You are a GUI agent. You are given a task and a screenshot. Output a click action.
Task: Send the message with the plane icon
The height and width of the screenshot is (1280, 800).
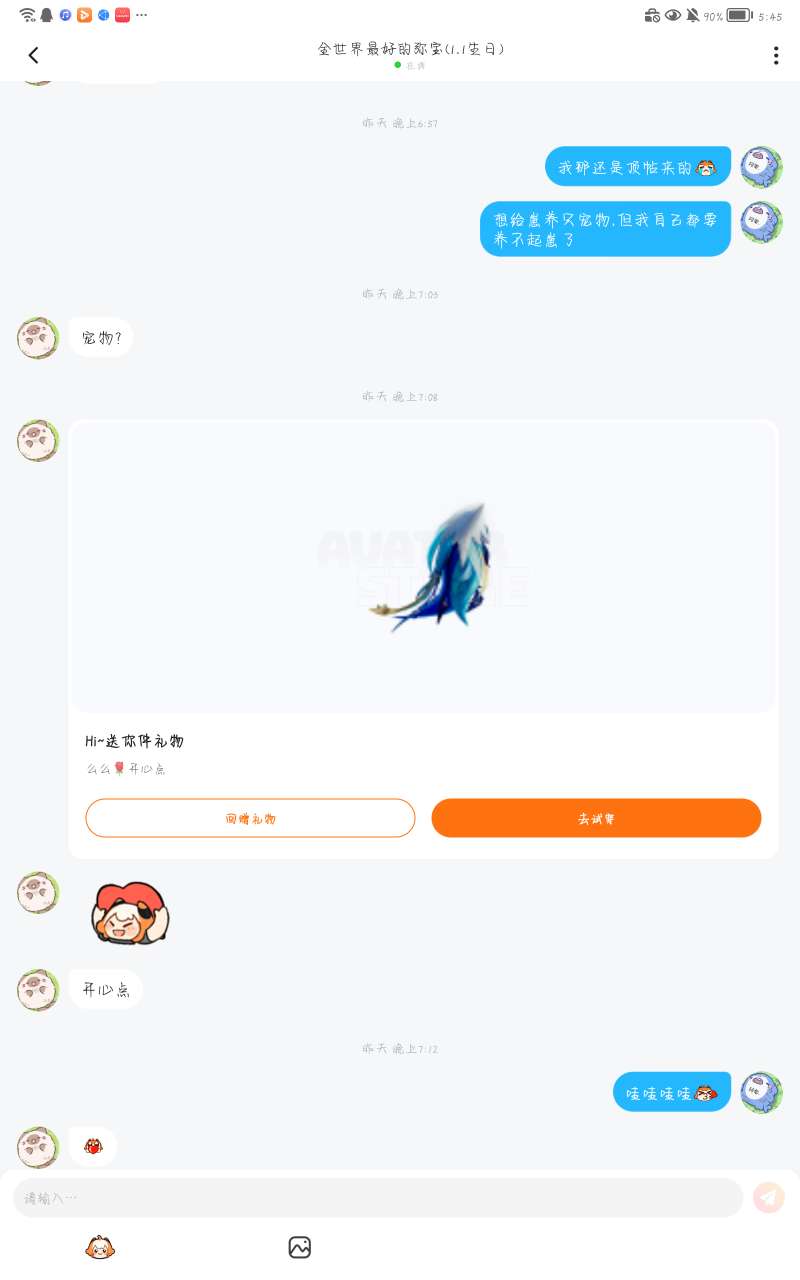pos(768,1197)
